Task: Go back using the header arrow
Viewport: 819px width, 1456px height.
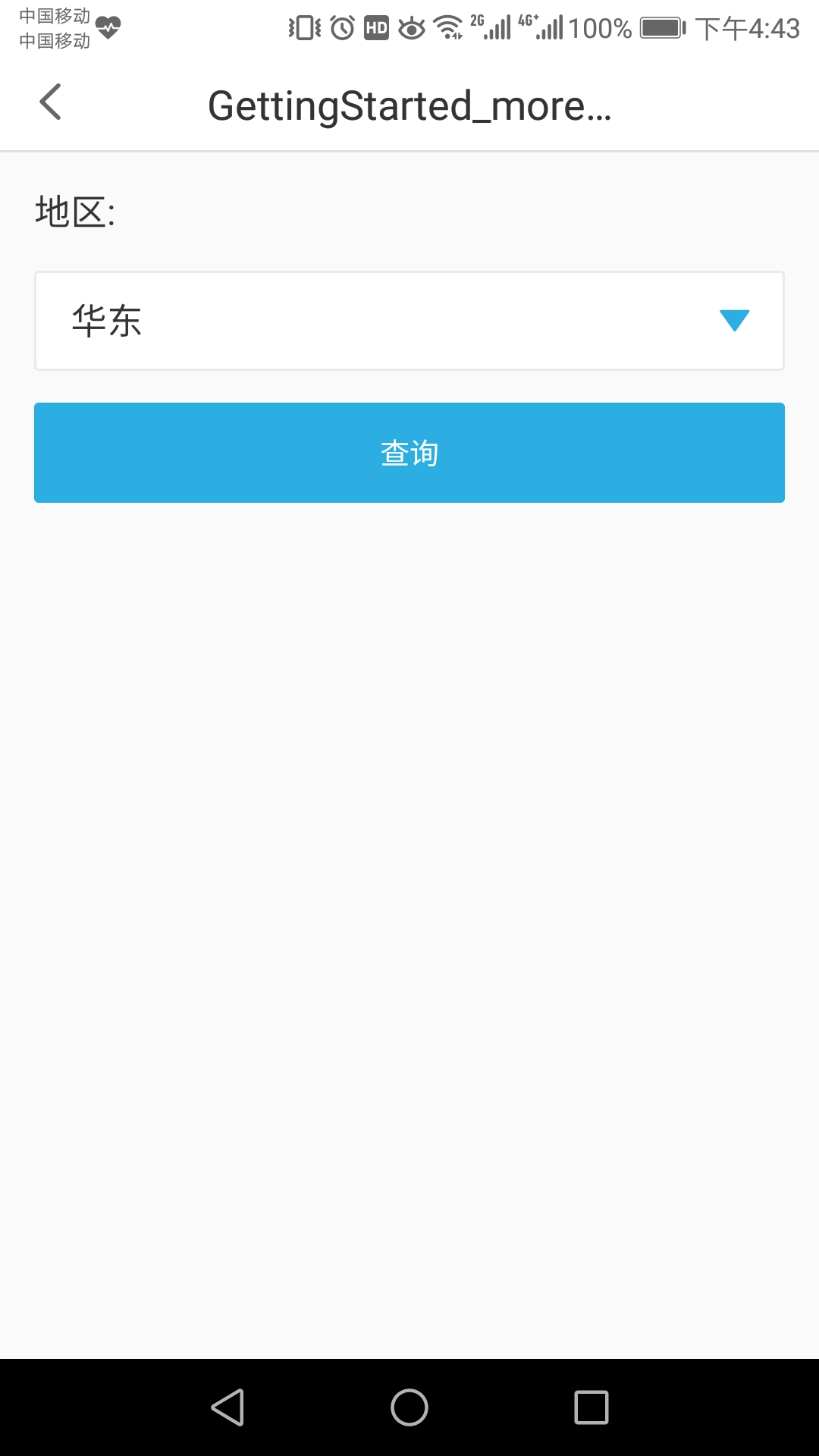Action: (x=50, y=102)
